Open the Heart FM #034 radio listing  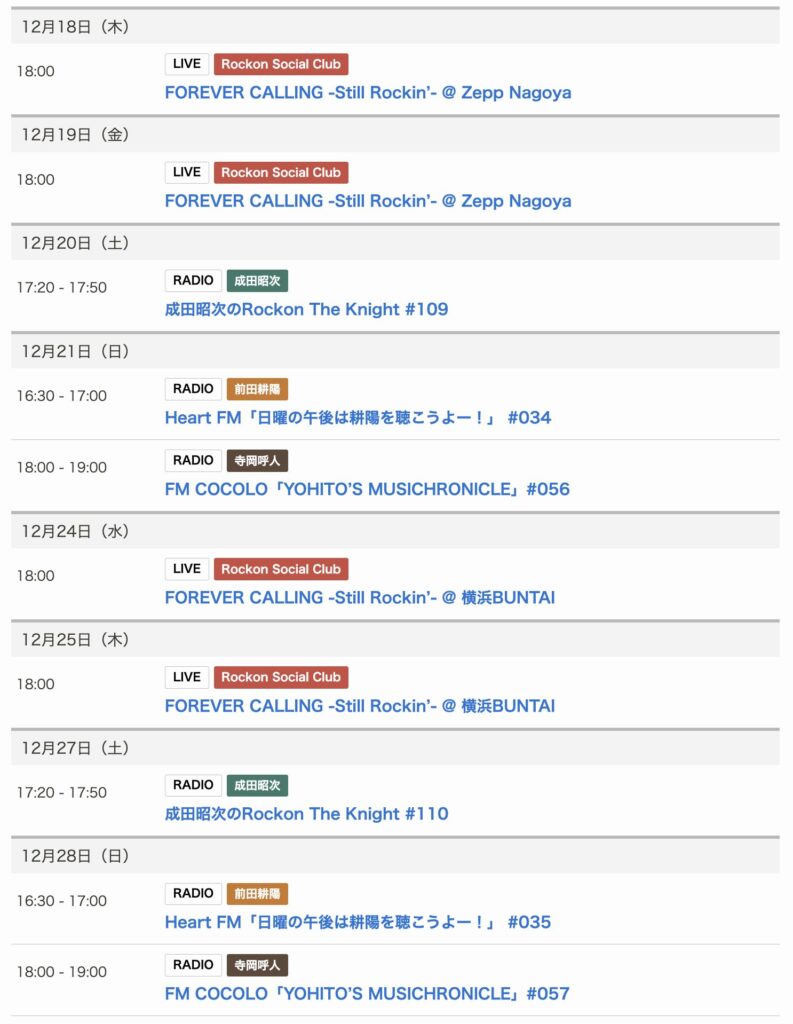click(x=358, y=417)
